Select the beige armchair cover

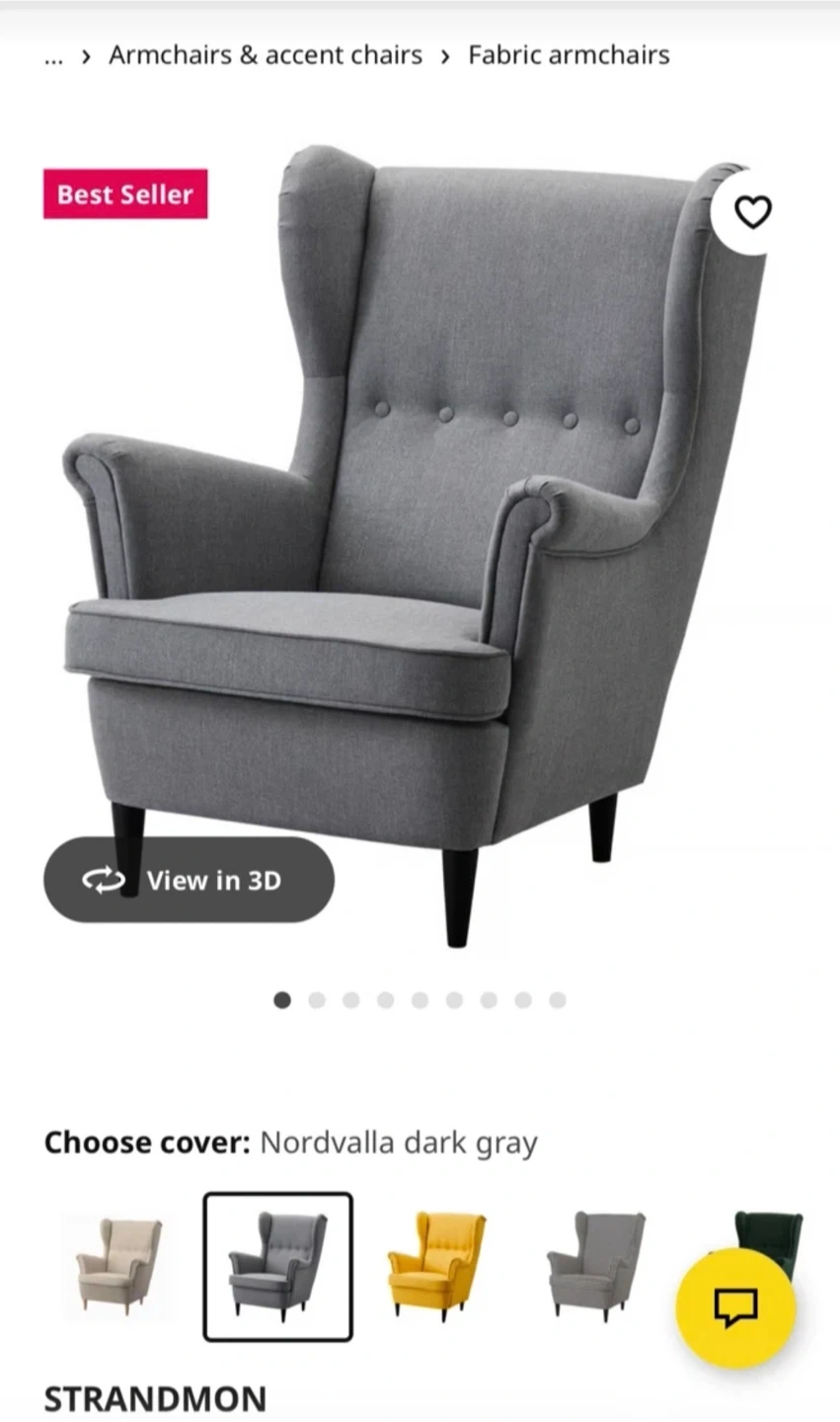(x=119, y=1266)
